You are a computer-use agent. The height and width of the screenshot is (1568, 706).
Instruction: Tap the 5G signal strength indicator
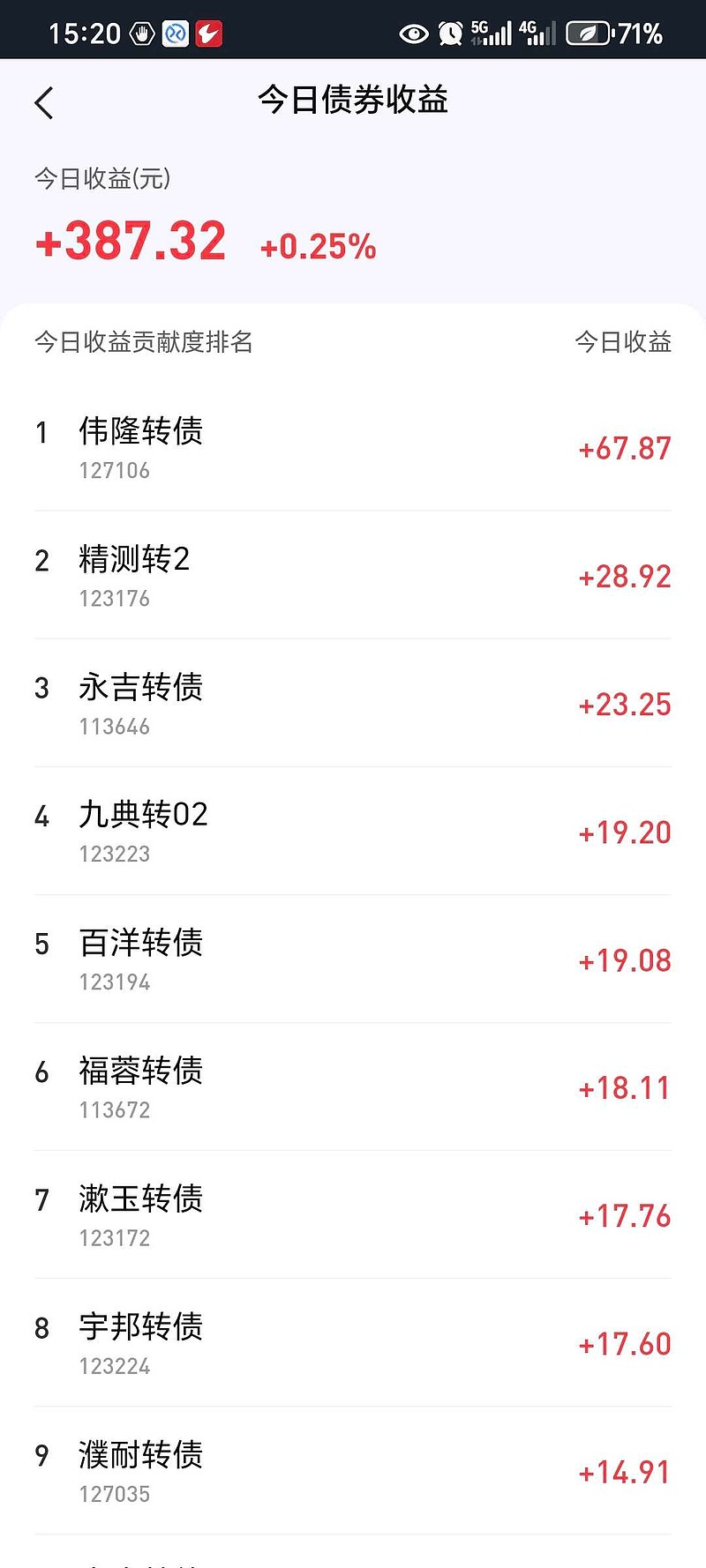[x=492, y=33]
